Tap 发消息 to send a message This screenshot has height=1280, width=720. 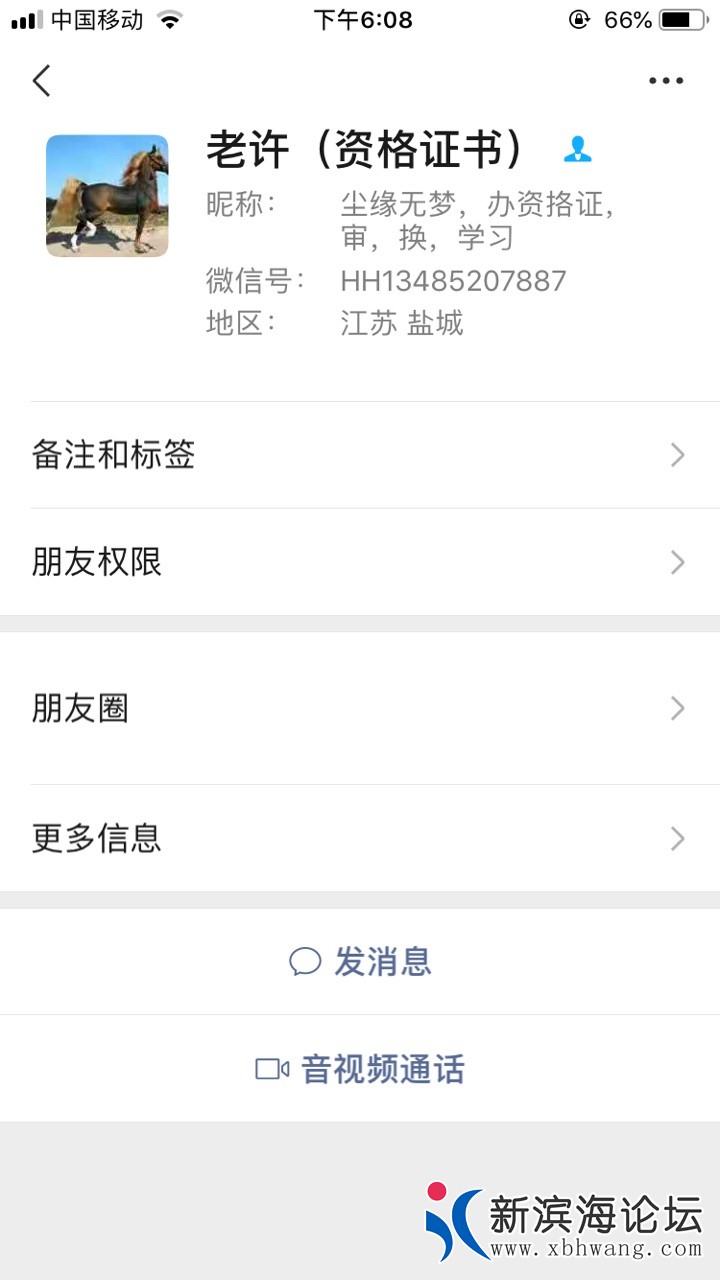[361, 962]
